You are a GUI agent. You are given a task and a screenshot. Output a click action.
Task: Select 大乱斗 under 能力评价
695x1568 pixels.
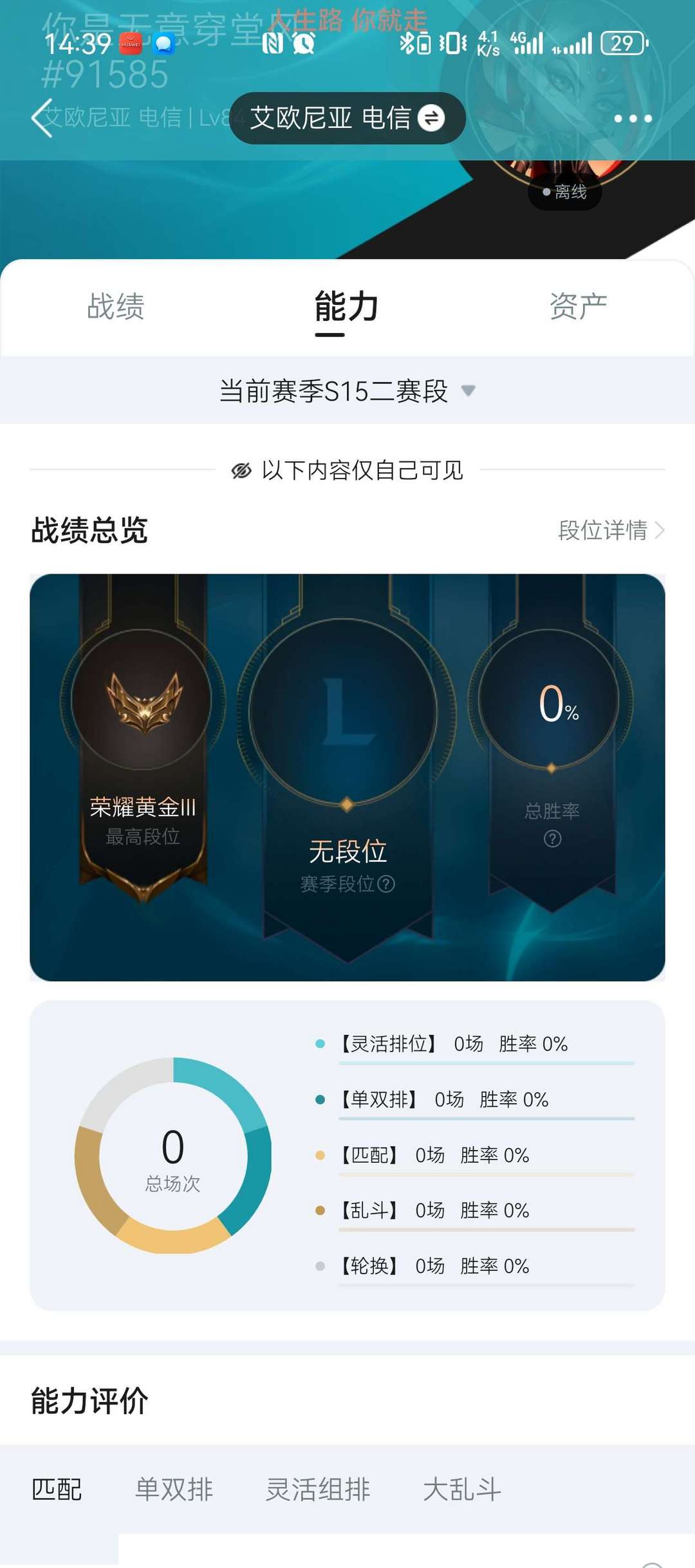[461, 1490]
